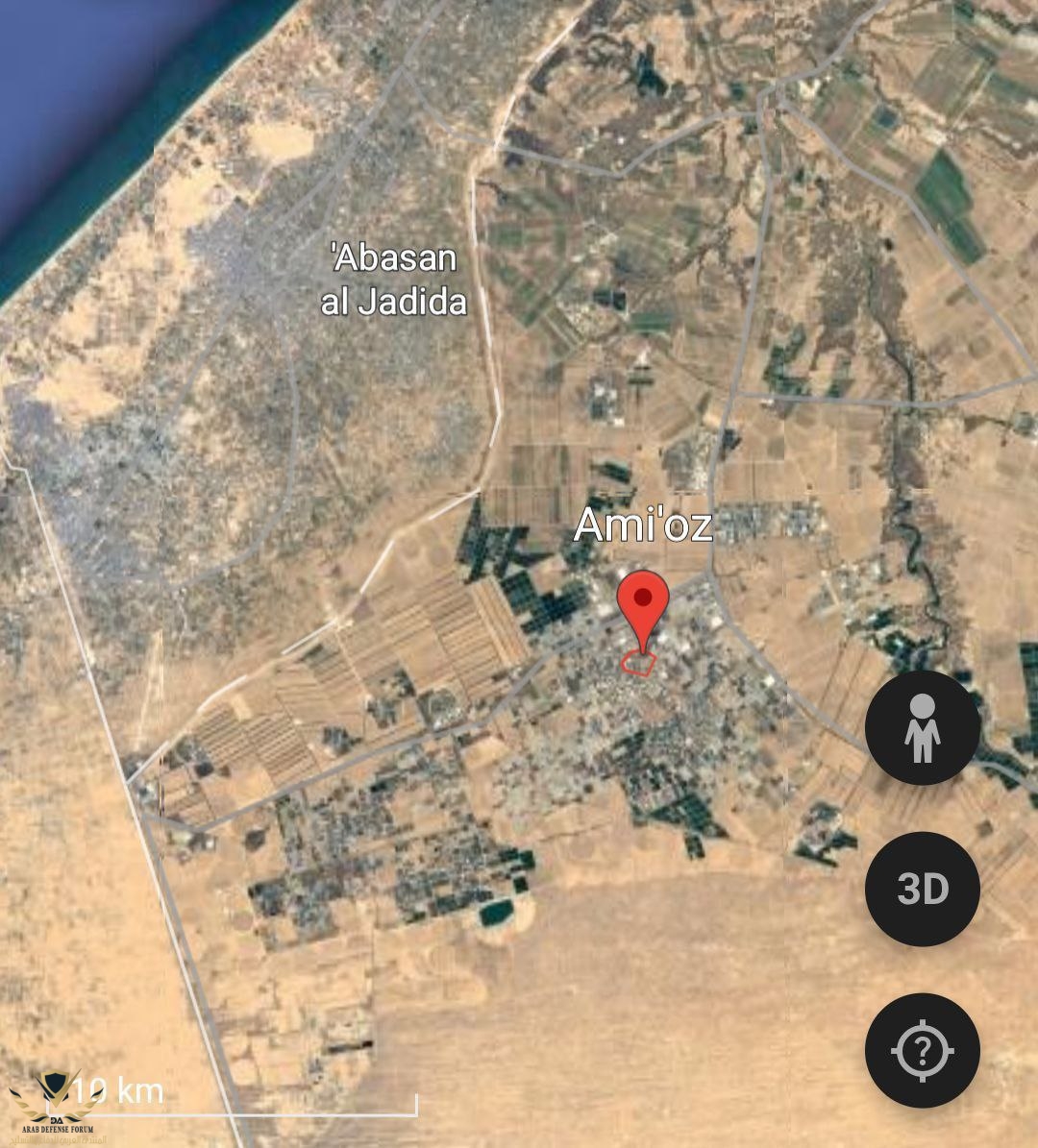
Task: Center map on my location
Action: tap(922, 1050)
